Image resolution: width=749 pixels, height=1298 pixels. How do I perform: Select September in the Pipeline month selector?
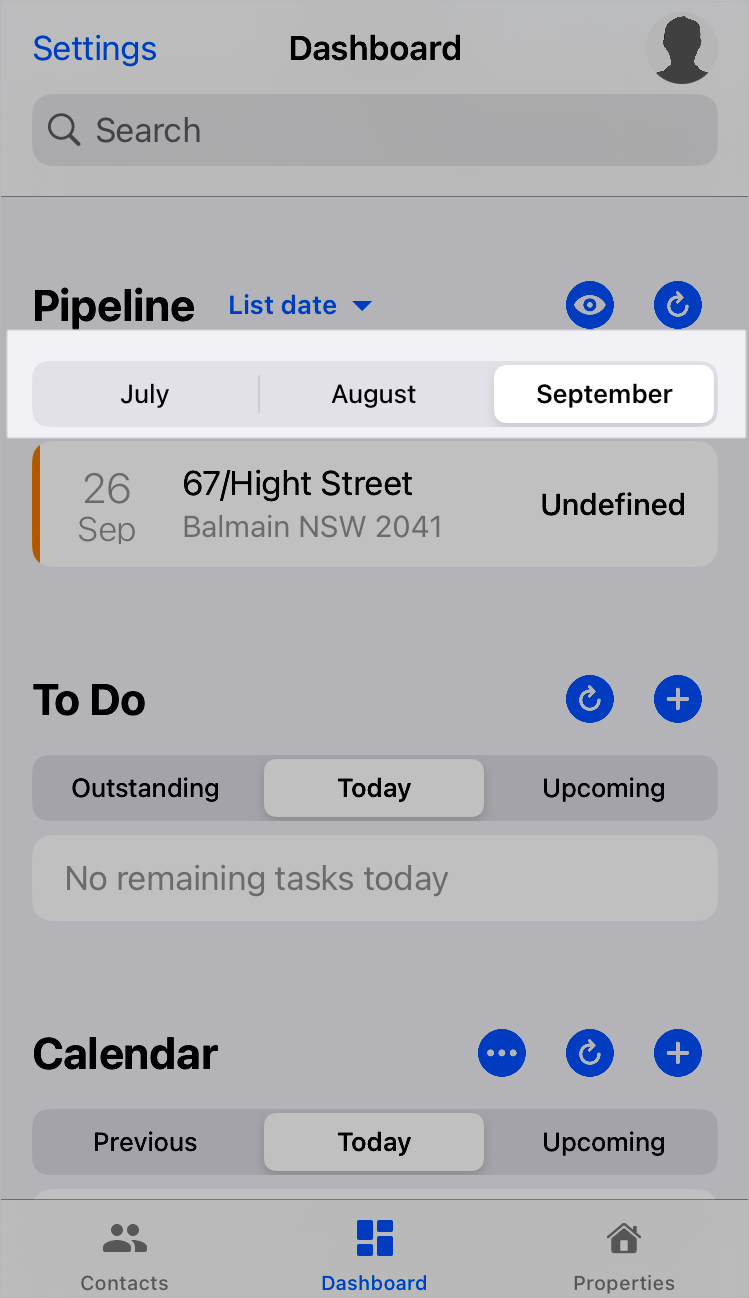click(604, 394)
